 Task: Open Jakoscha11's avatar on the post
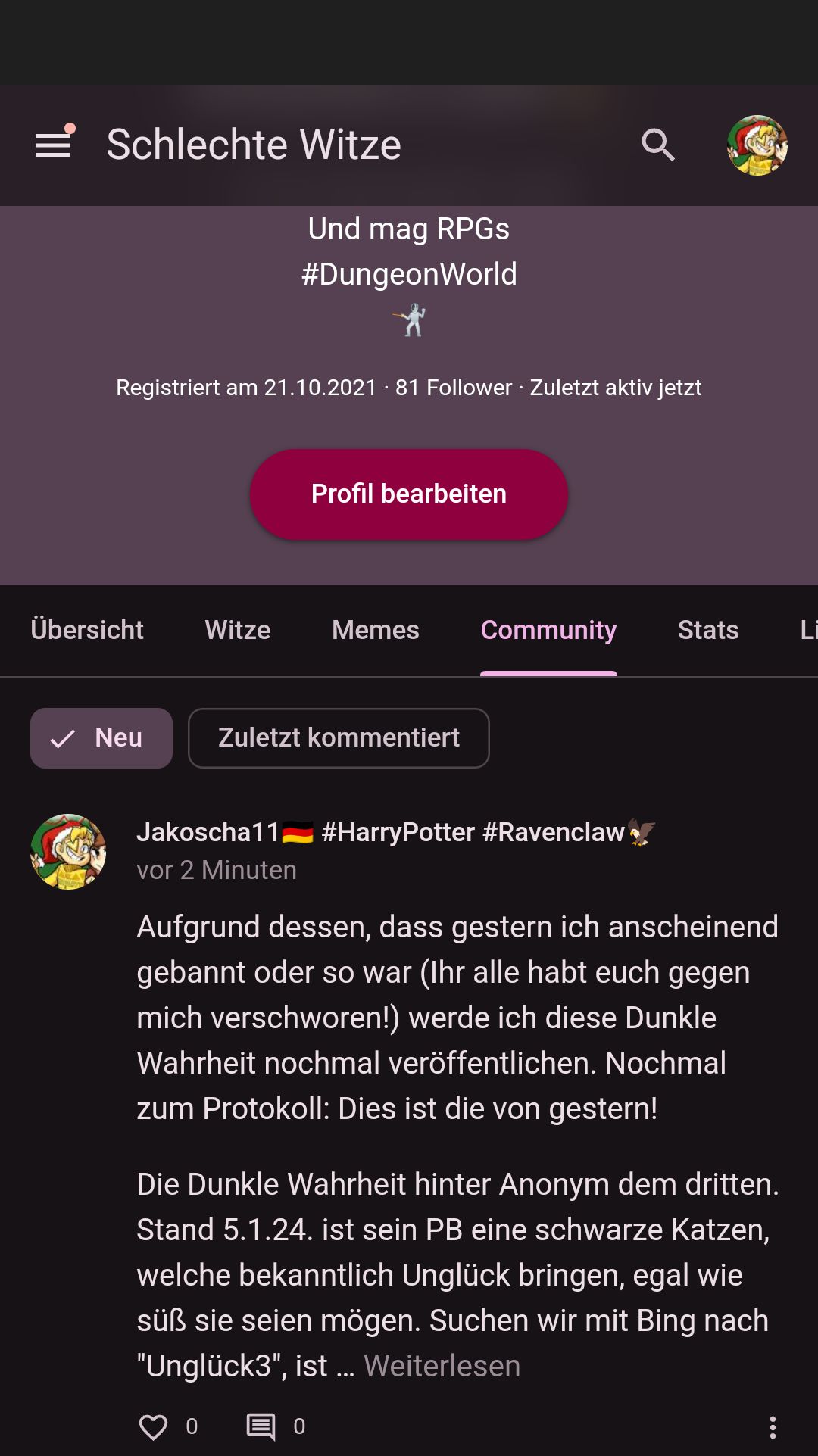click(x=68, y=852)
